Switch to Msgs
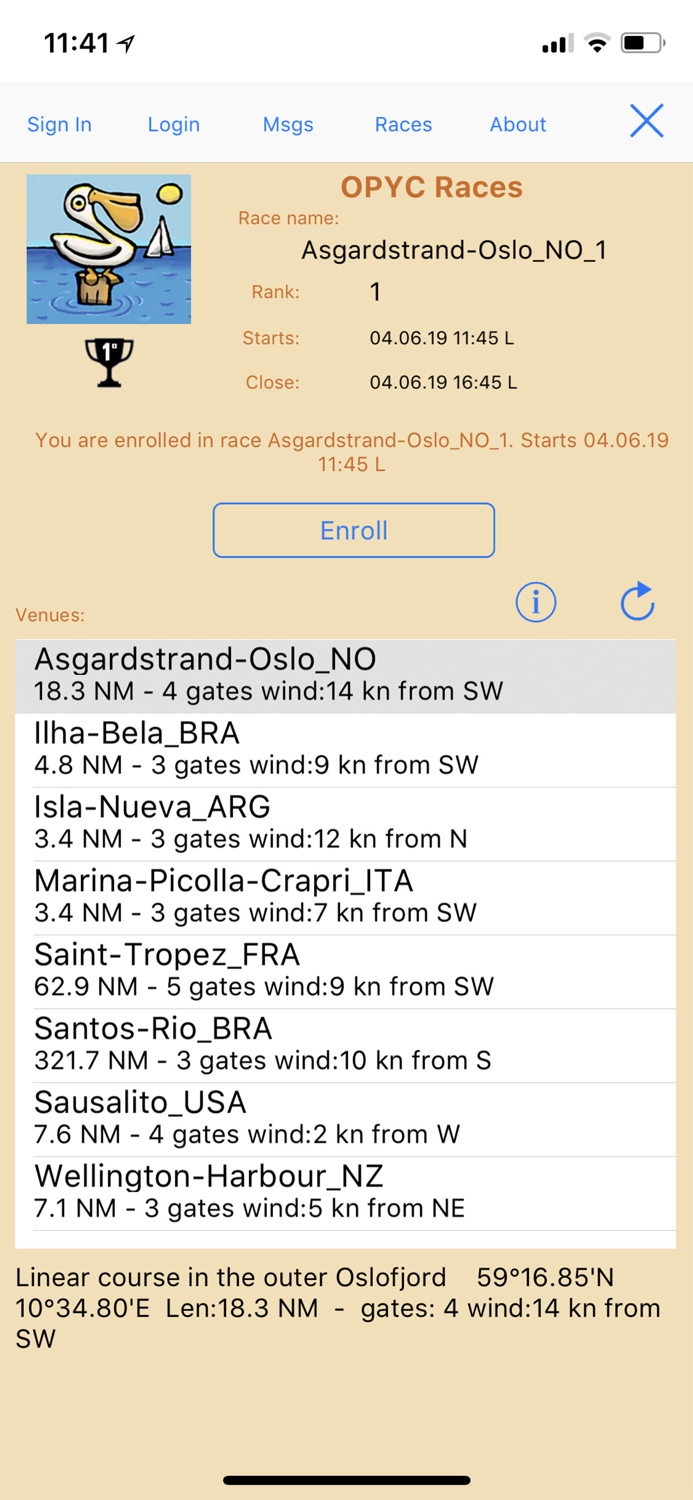Screen dimensions: 693x1500 (x=288, y=124)
